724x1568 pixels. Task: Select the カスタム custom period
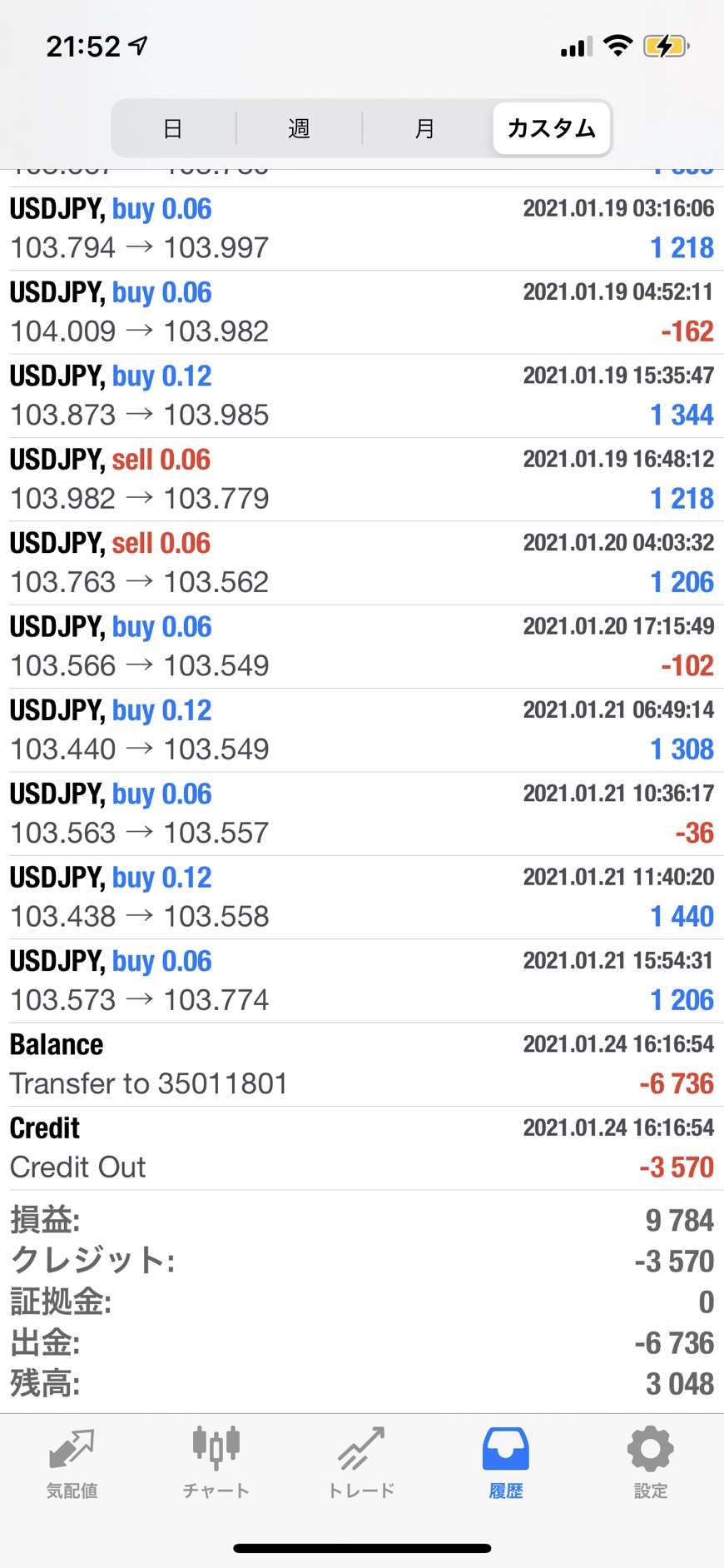pos(551,128)
